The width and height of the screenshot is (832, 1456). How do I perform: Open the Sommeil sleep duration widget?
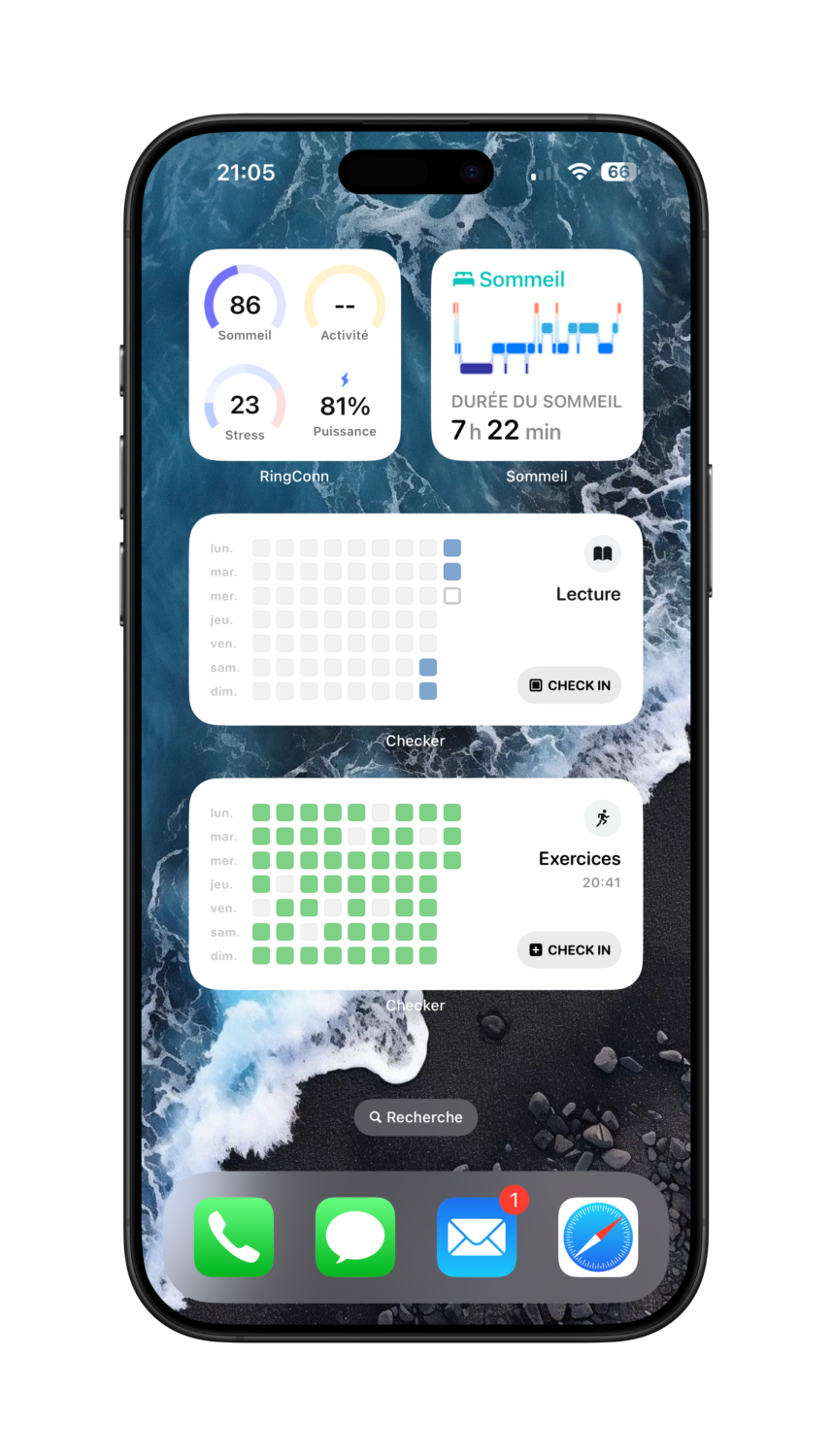click(x=536, y=355)
